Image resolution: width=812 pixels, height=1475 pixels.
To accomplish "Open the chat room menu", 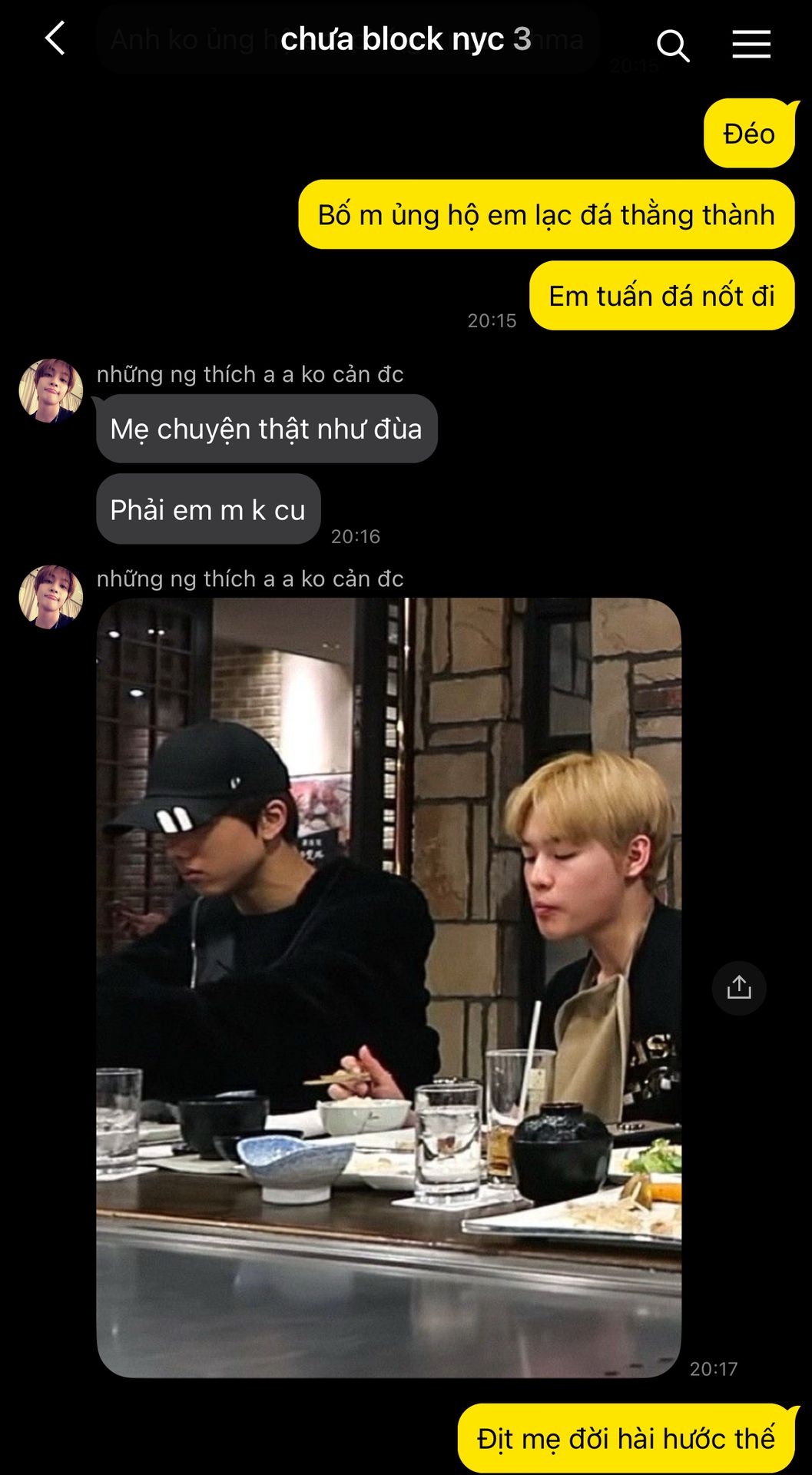I will click(751, 45).
